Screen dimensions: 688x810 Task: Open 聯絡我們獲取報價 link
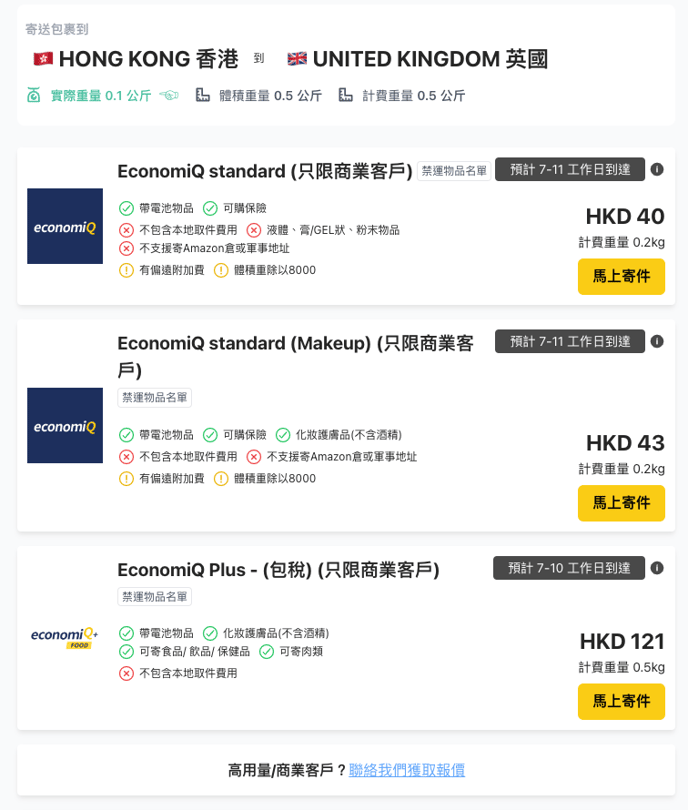(x=406, y=770)
